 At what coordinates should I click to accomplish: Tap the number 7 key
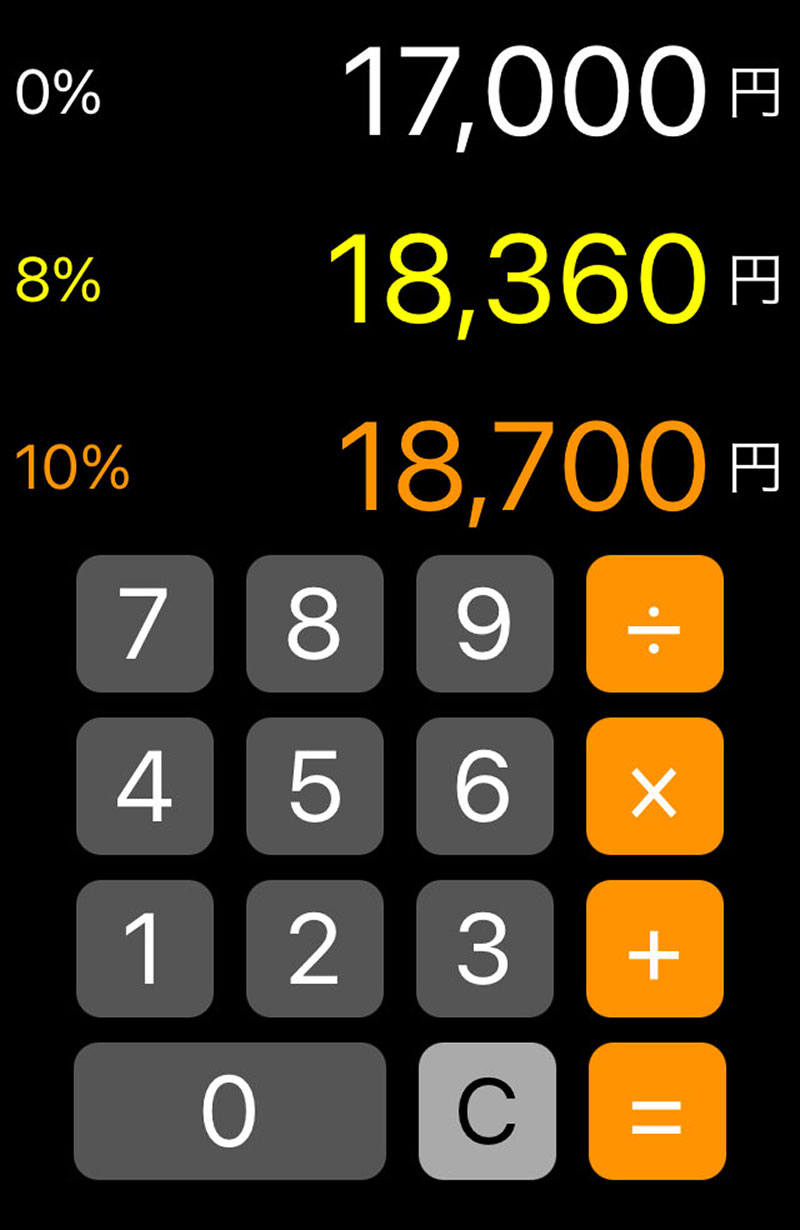145,624
